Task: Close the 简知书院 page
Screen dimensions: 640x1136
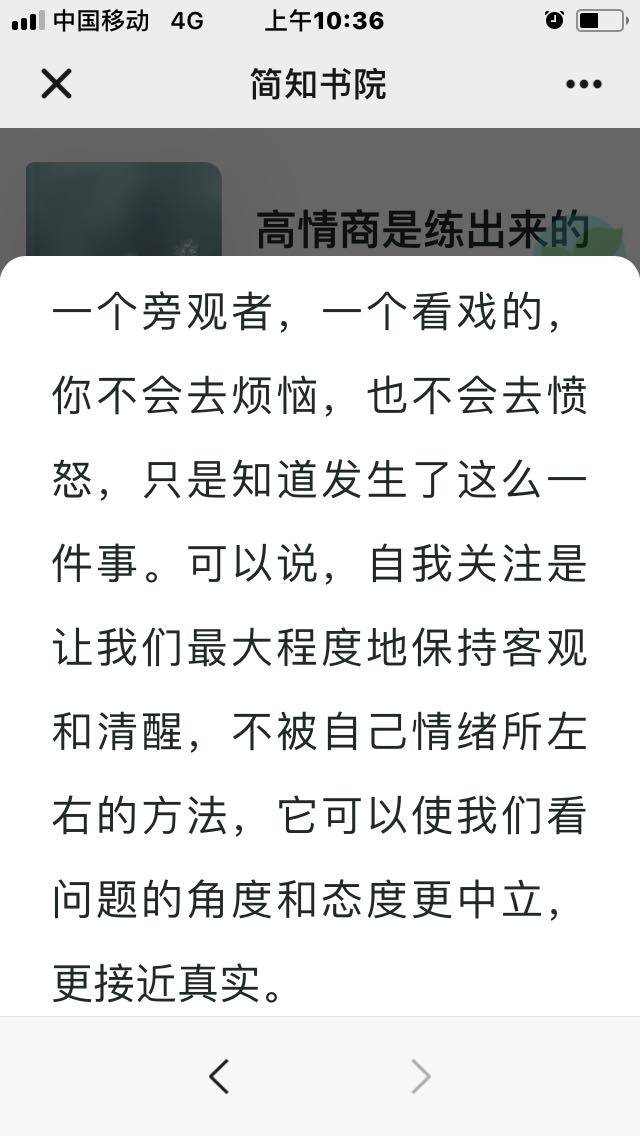Action: point(56,84)
